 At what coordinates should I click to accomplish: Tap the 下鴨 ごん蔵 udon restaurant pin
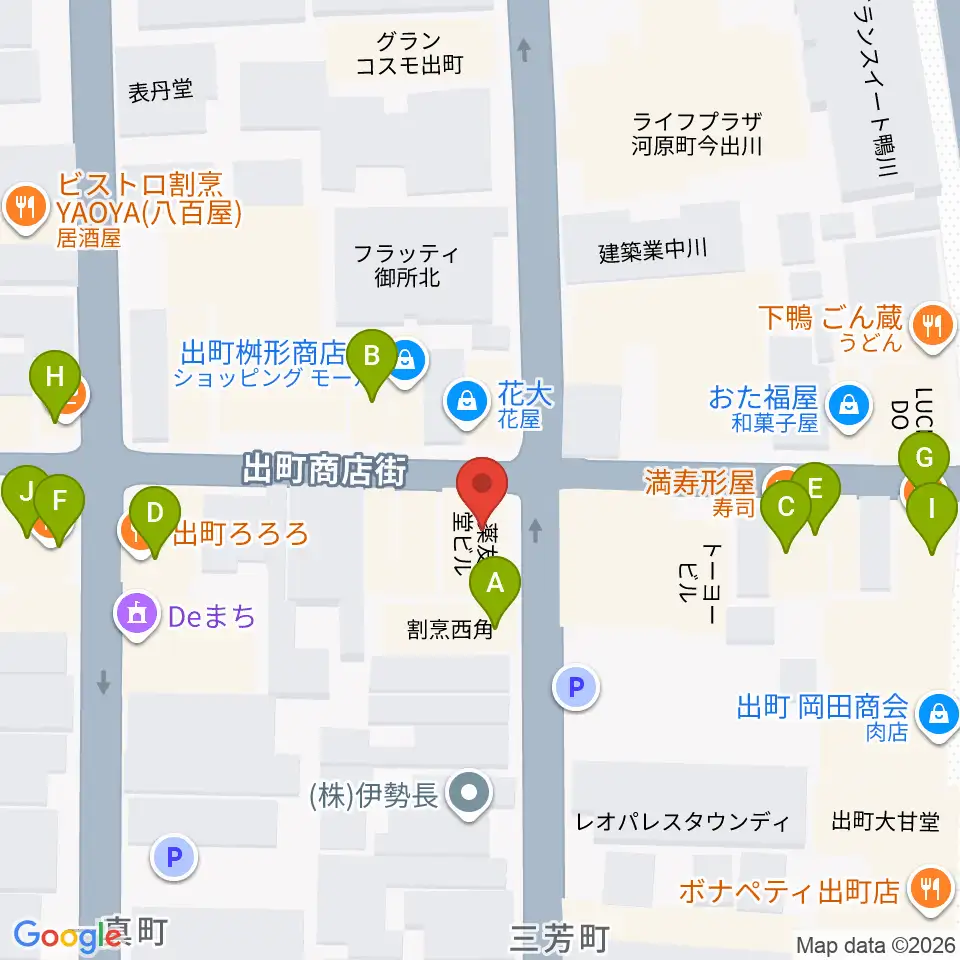click(932, 327)
